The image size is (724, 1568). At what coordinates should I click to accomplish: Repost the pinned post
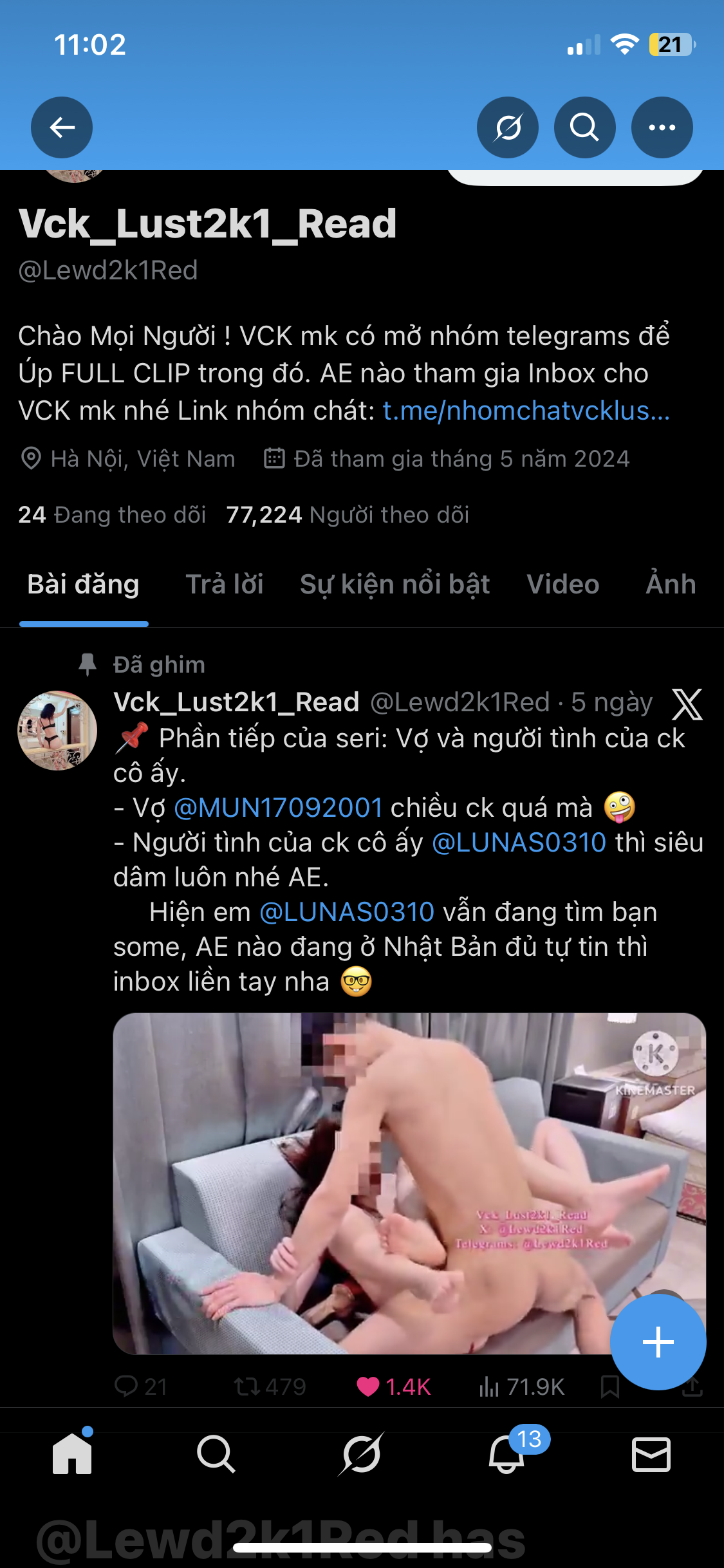pos(247,1386)
